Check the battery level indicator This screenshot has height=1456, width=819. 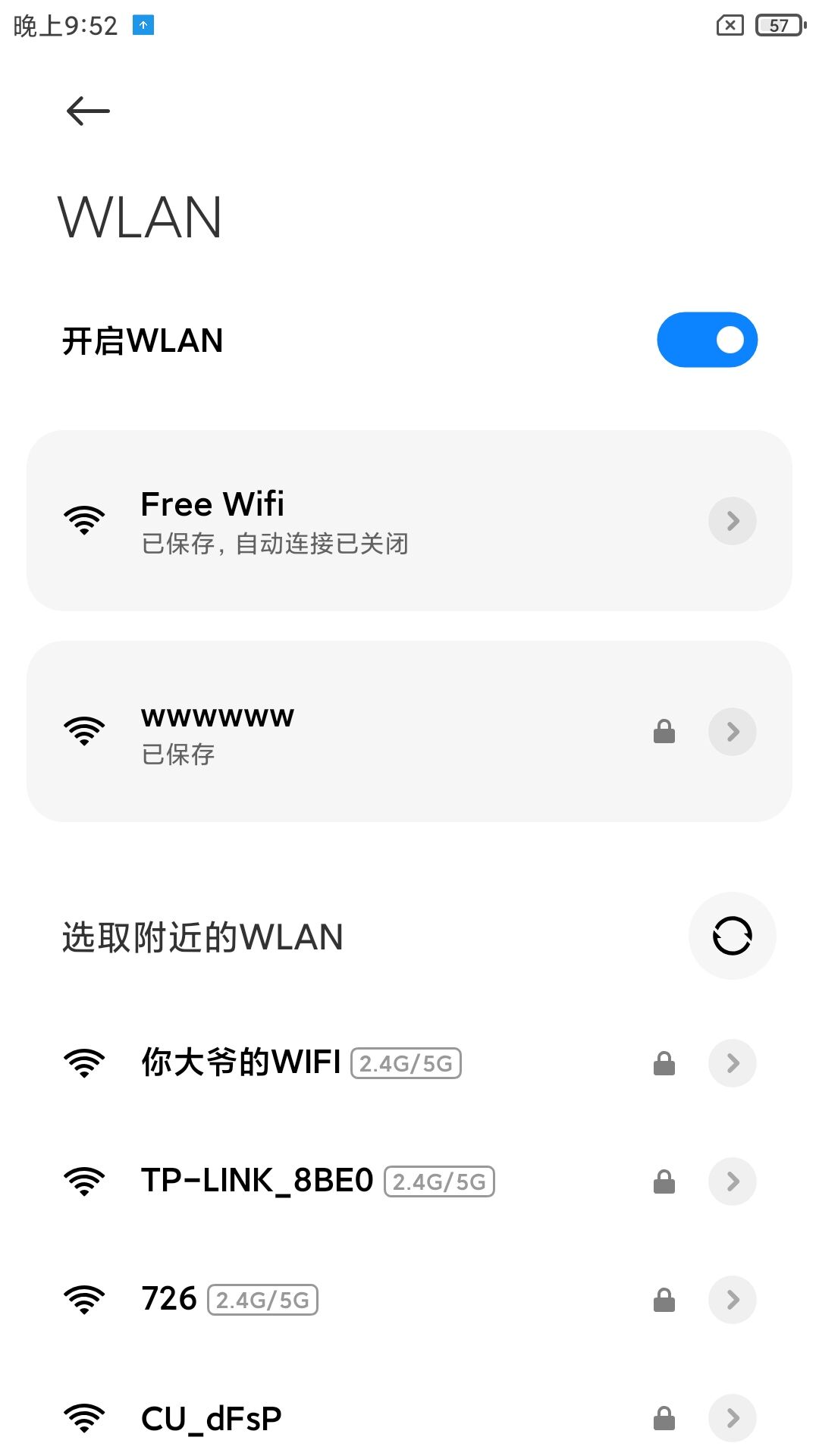pos(780,24)
